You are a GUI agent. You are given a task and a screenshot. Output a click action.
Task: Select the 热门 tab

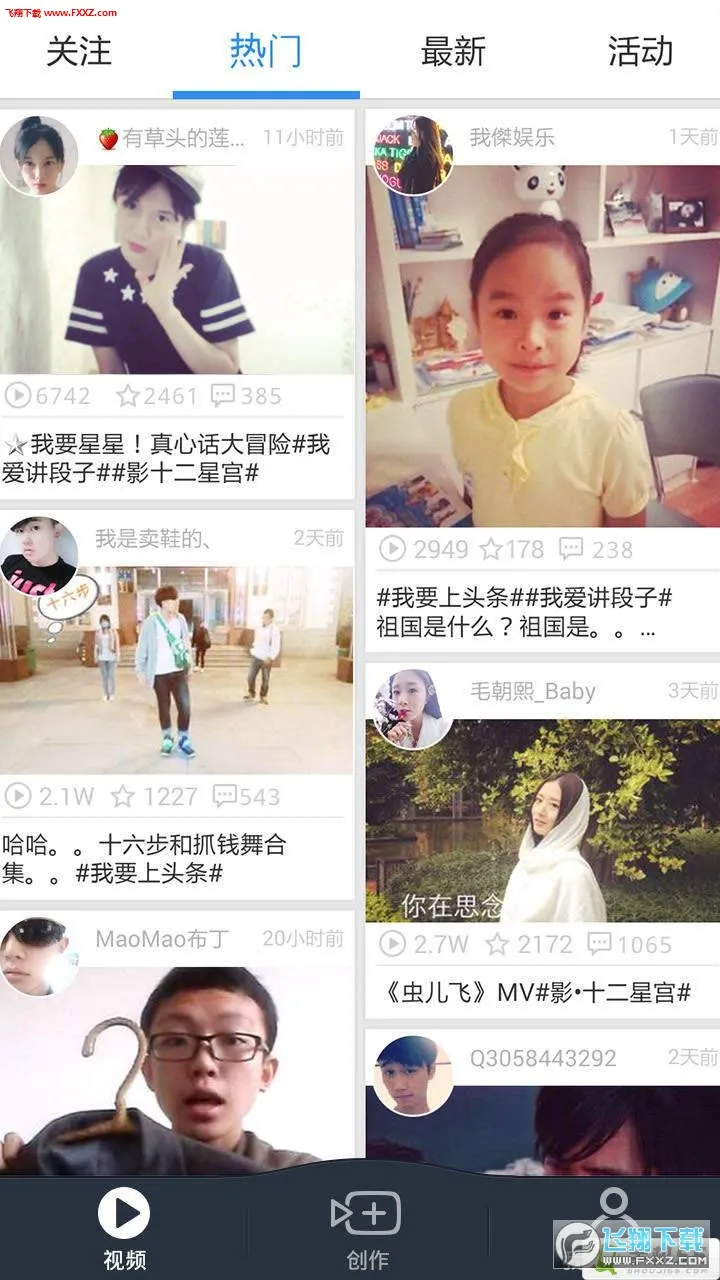coord(265,51)
